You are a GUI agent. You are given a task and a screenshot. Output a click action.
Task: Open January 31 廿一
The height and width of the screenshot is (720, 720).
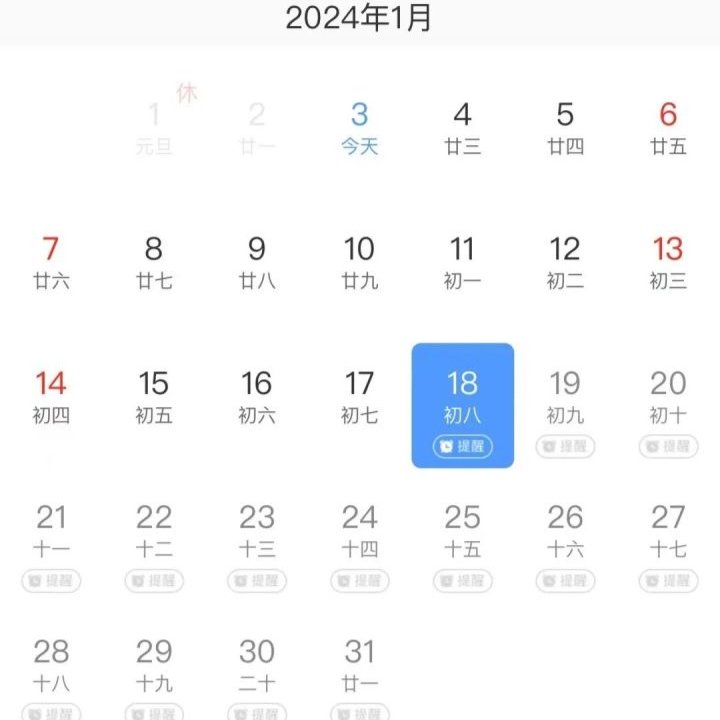tap(359, 664)
